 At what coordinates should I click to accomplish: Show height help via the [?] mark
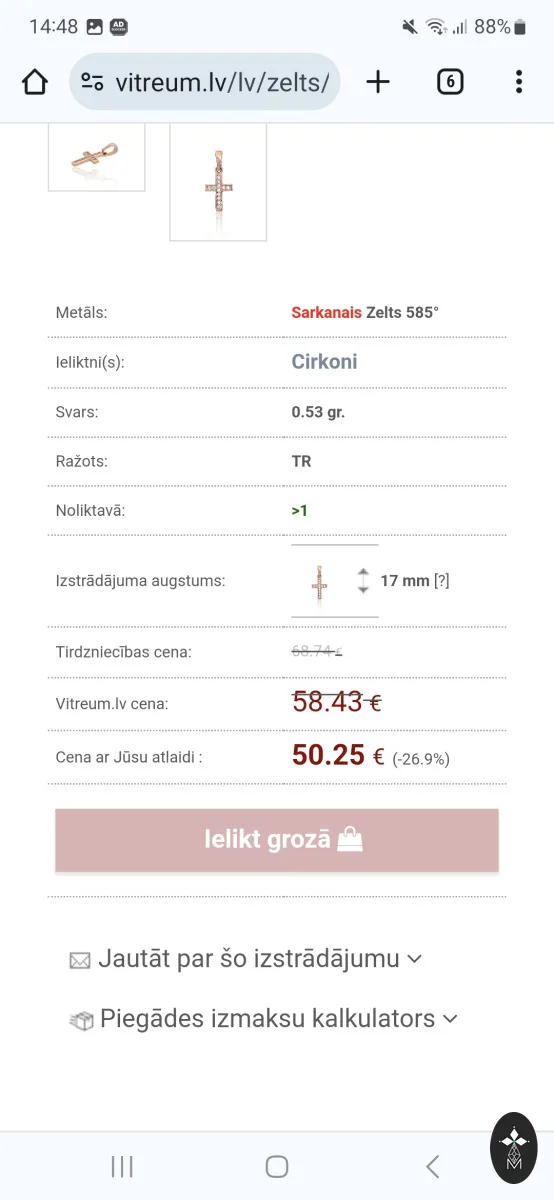pos(441,580)
